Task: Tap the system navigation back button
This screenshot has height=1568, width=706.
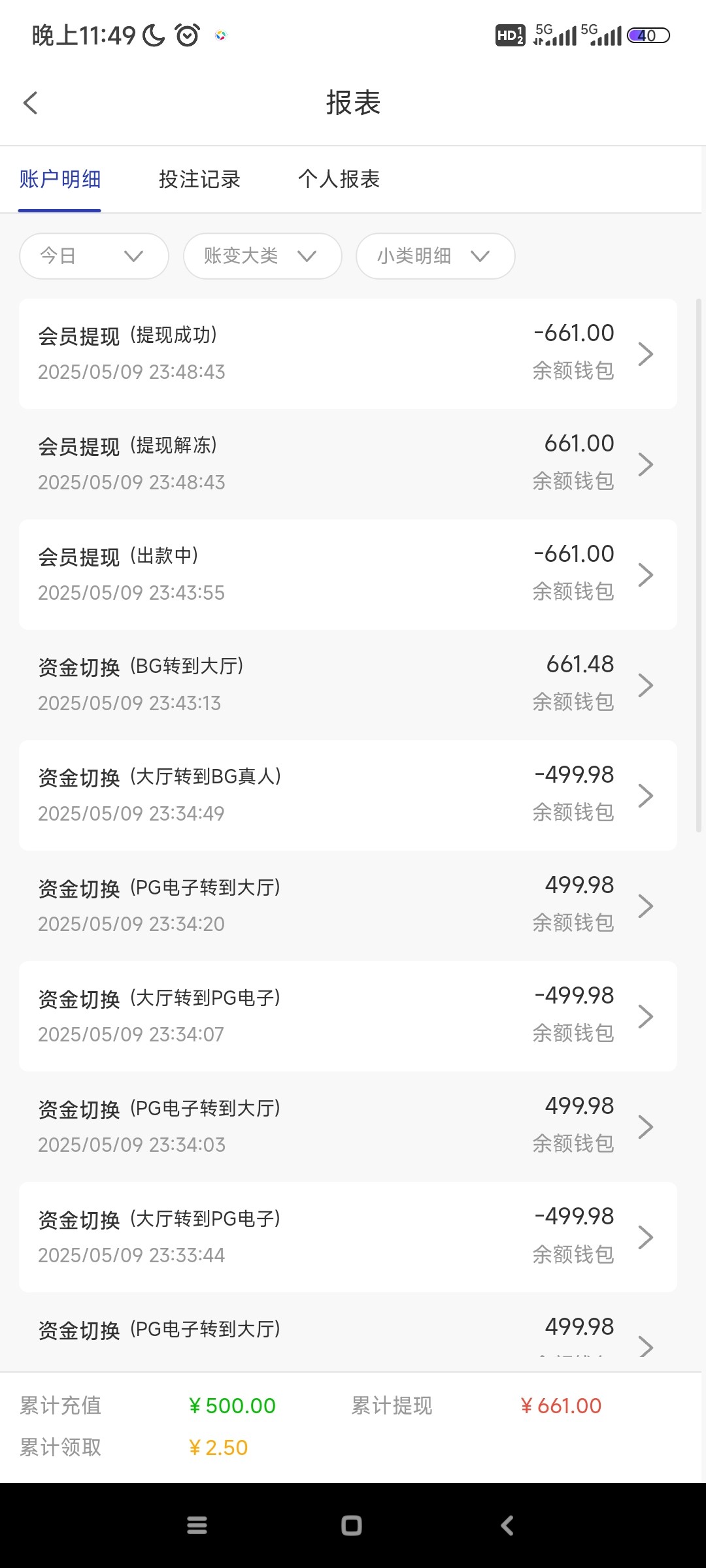Action: [x=507, y=1526]
